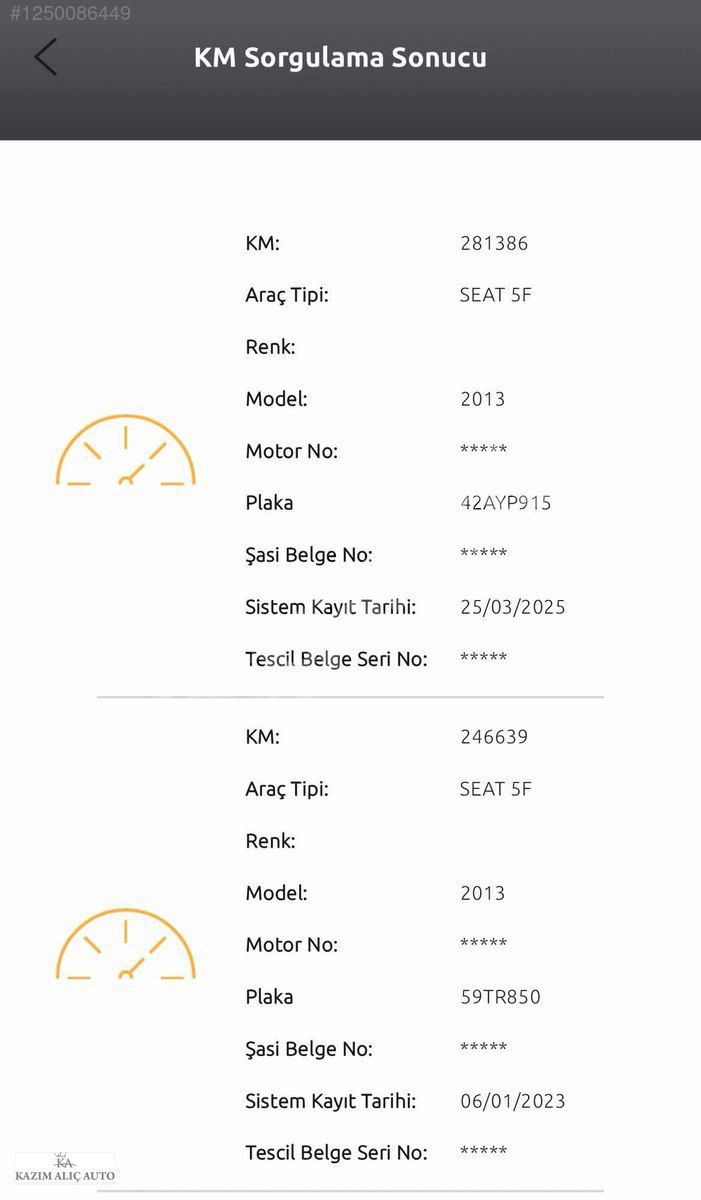The width and height of the screenshot is (701, 1200).
Task: Go back from KM Sorgulama Sonucu
Action: [46, 57]
